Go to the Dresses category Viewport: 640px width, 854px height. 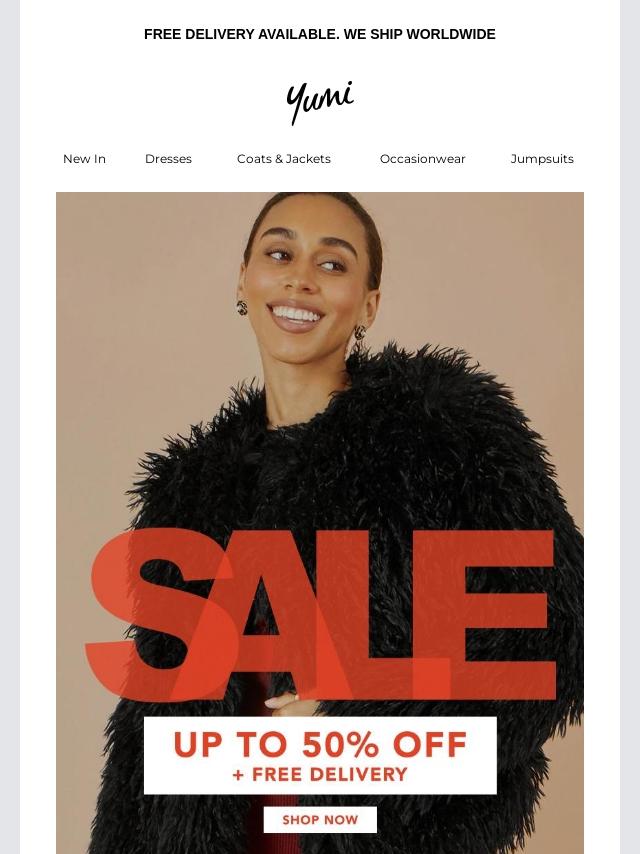point(168,159)
